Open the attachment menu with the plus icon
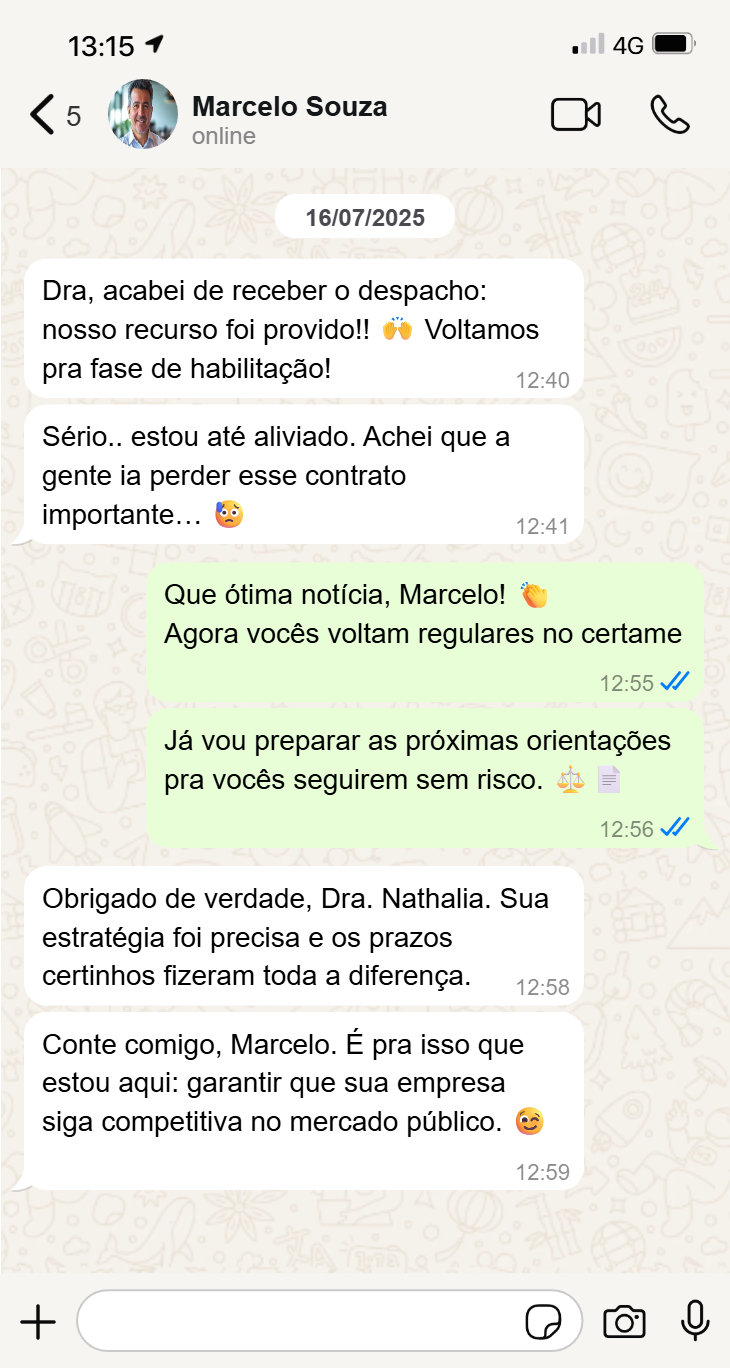730x1368 pixels. 38,1321
